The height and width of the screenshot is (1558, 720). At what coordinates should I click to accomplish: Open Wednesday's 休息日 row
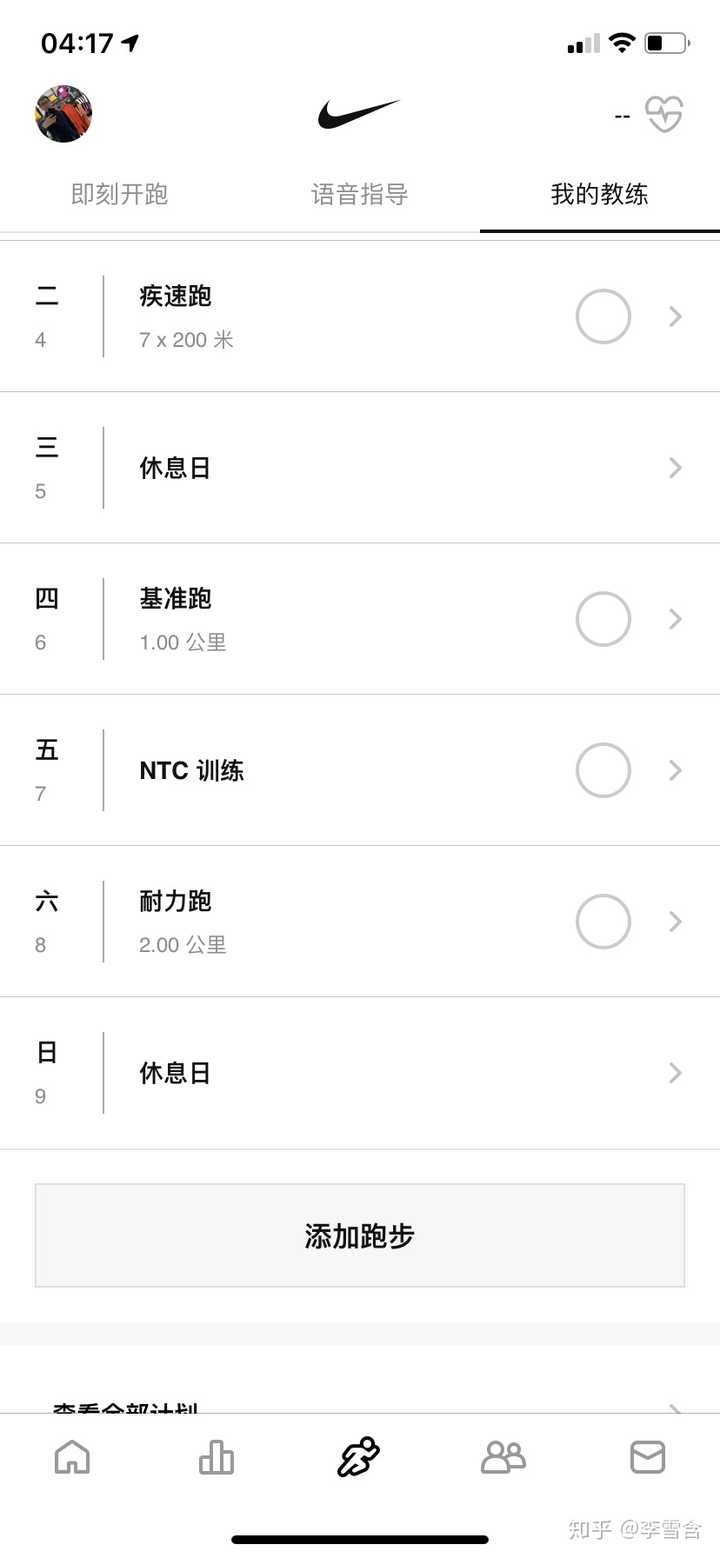[360, 468]
